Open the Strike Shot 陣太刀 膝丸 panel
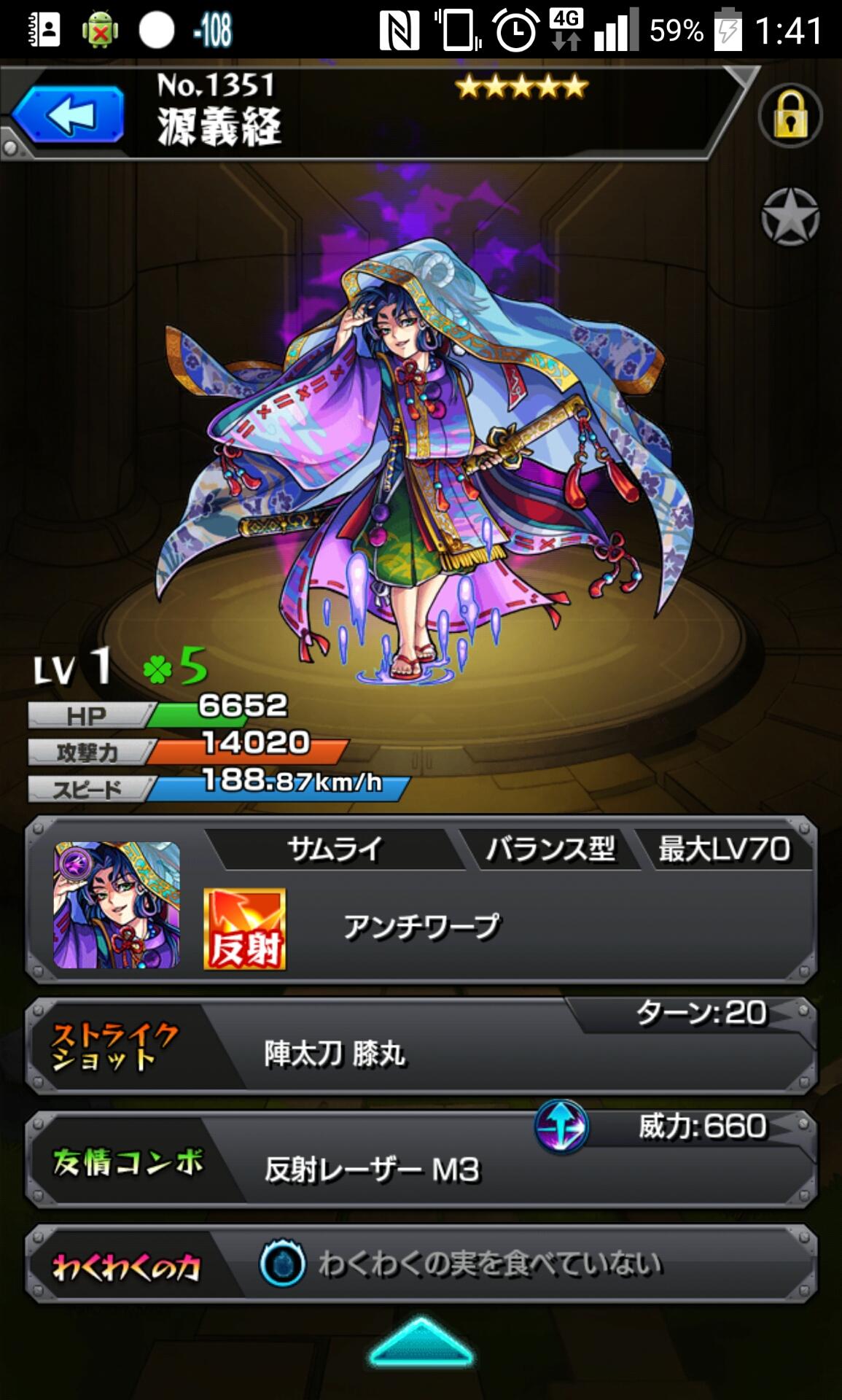This screenshot has height=1400, width=842. click(421, 1046)
